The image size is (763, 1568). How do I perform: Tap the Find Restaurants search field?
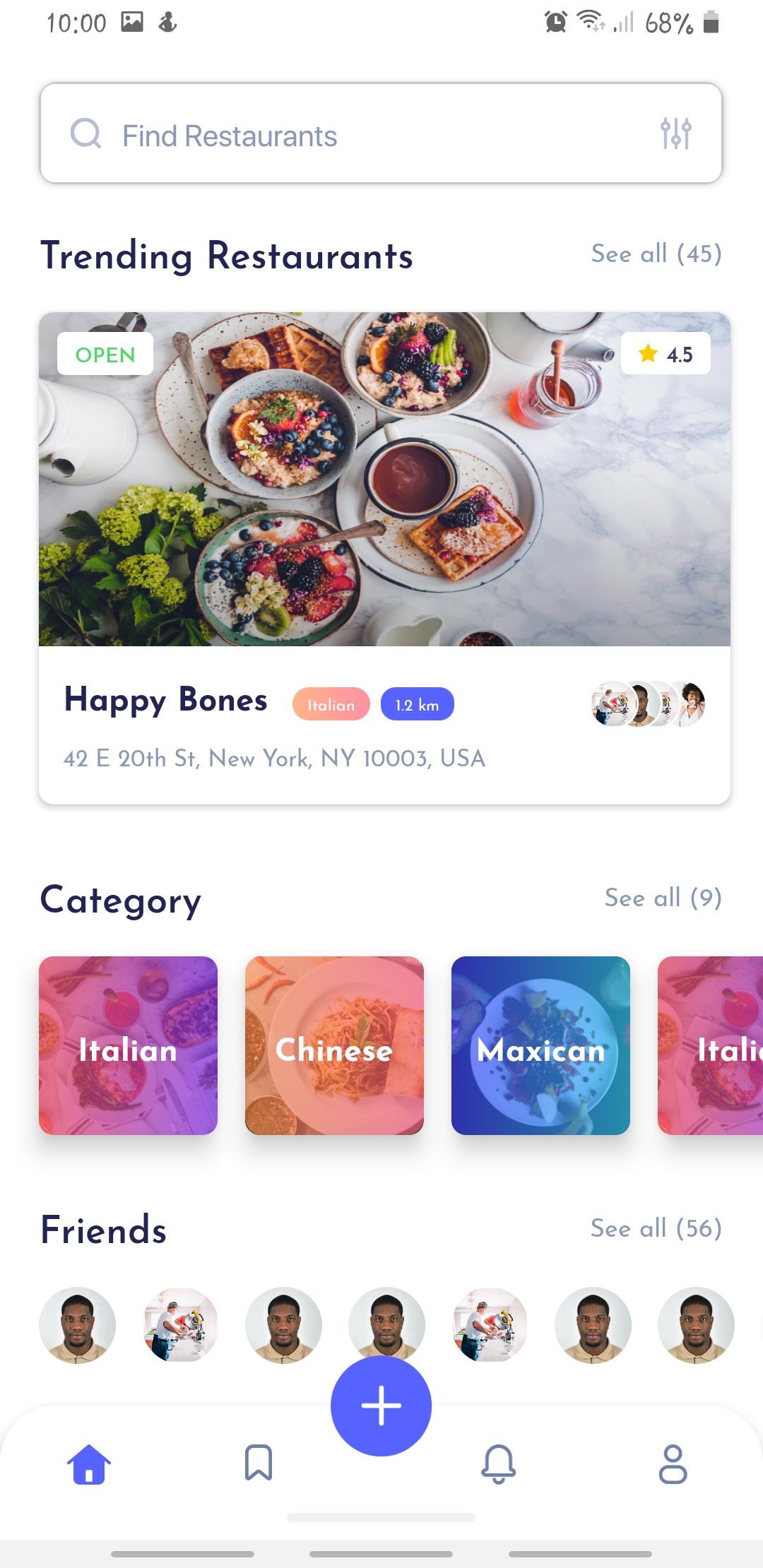tap(353, 134)
